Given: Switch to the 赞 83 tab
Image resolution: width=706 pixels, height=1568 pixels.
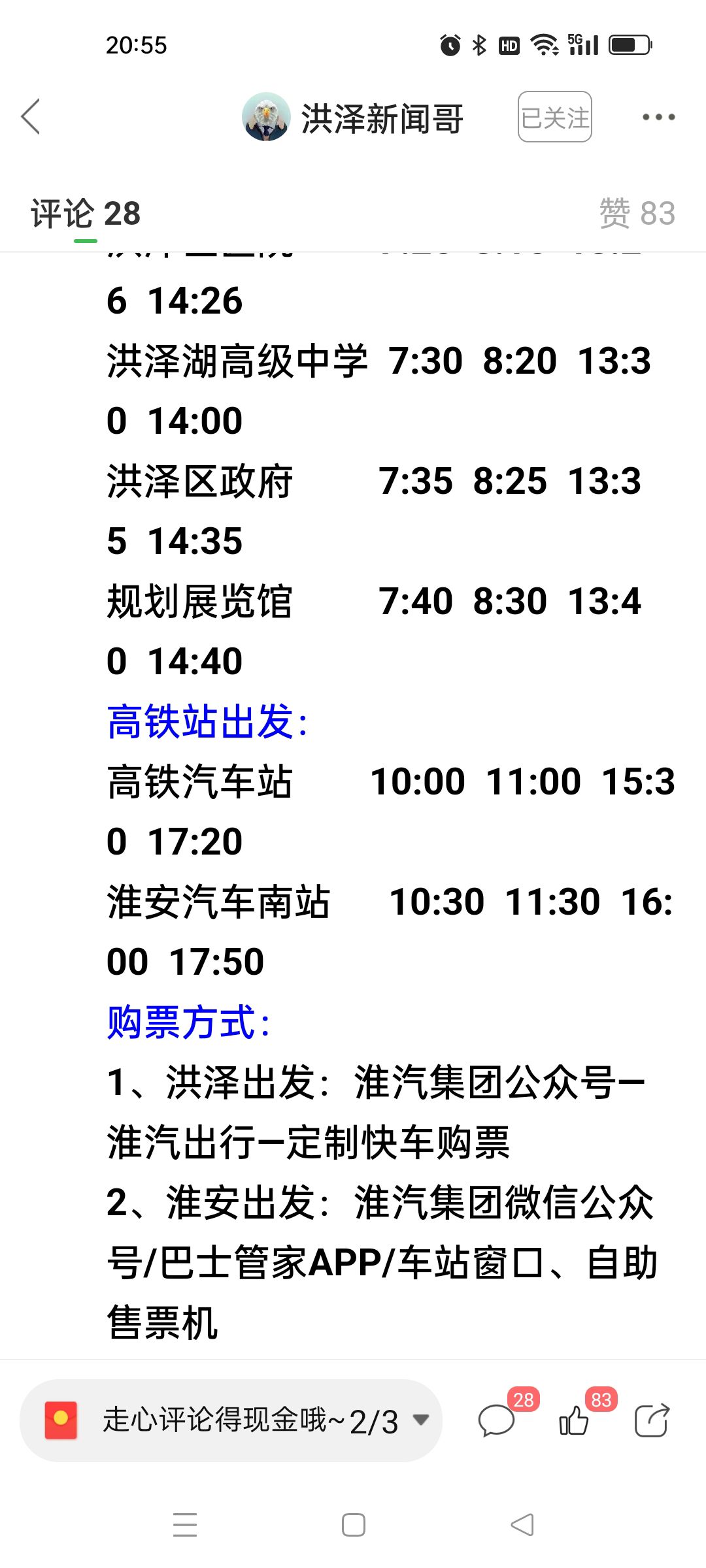Looking at the screenshot, I should pyautogui.click(x=637, y=214).
